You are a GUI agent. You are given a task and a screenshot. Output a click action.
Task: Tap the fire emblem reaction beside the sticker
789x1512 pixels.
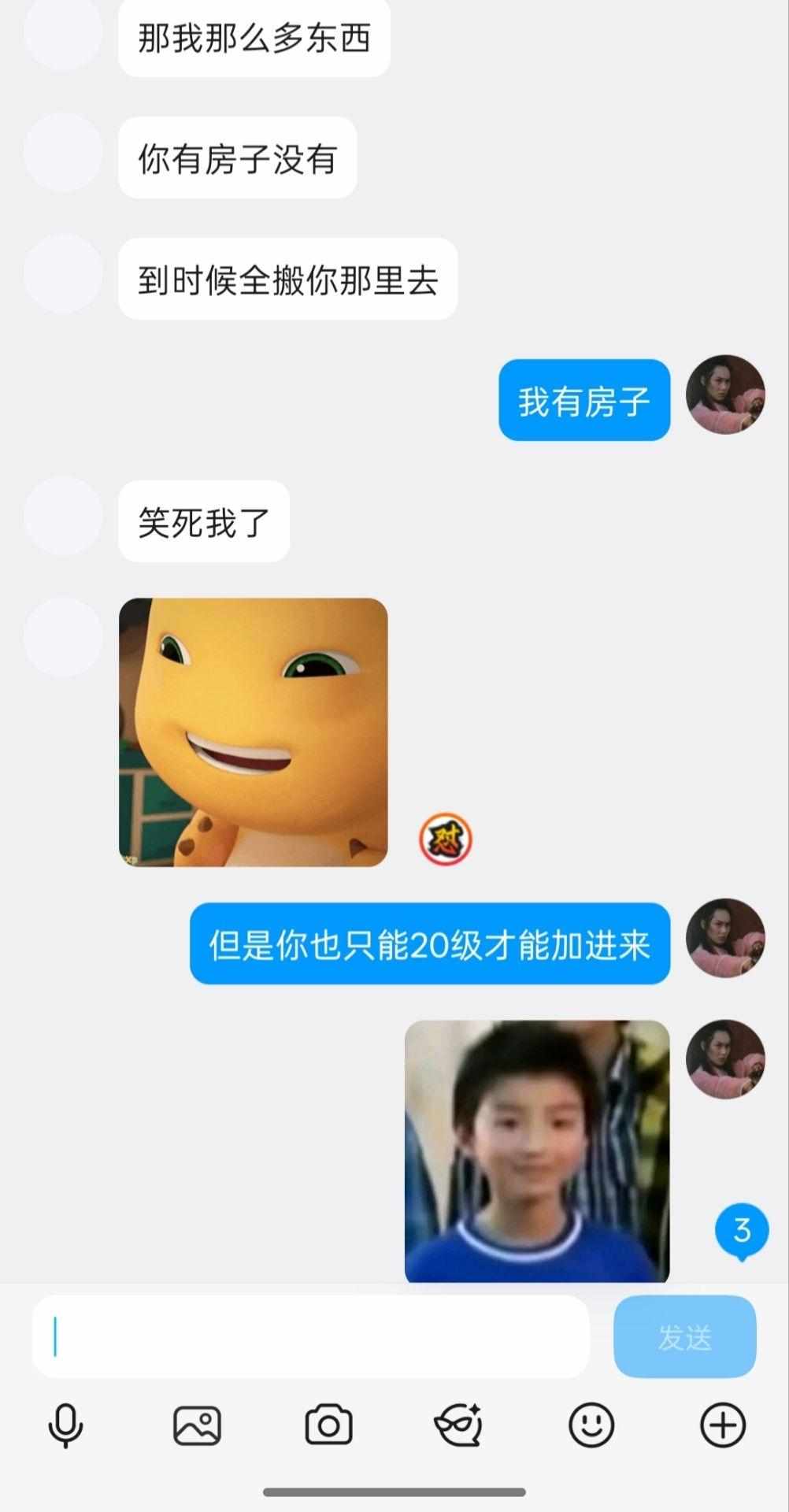point(445,838)
